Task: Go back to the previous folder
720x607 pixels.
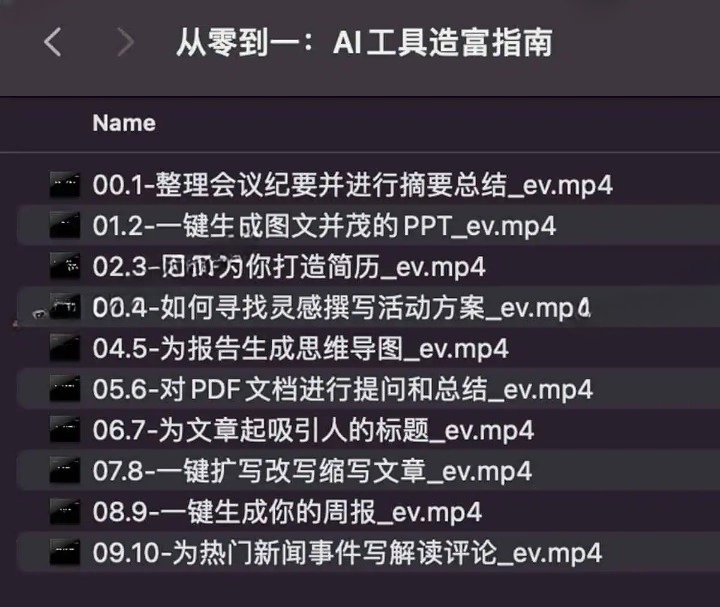Action: click(53, 42)
